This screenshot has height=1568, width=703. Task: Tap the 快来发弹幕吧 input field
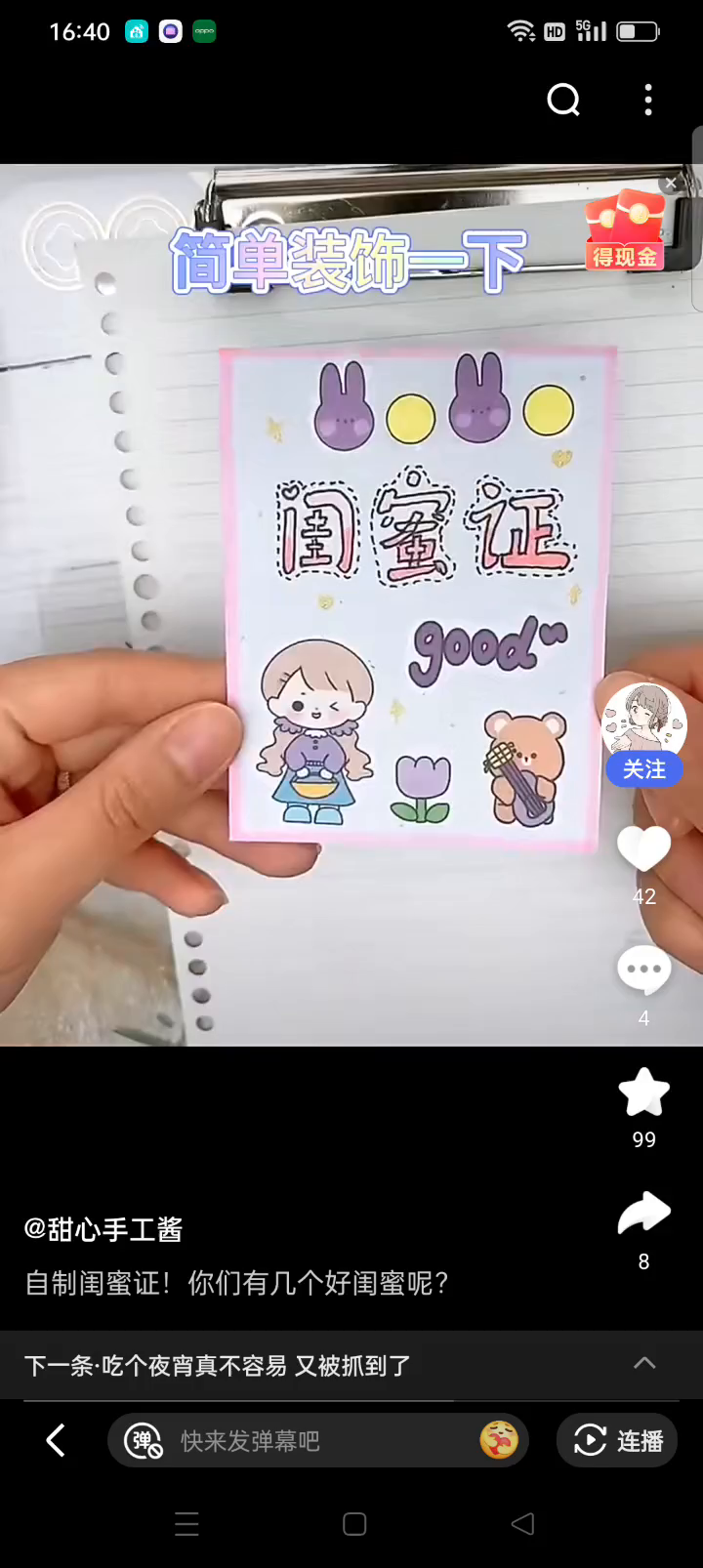click(x=293, y=1441)
